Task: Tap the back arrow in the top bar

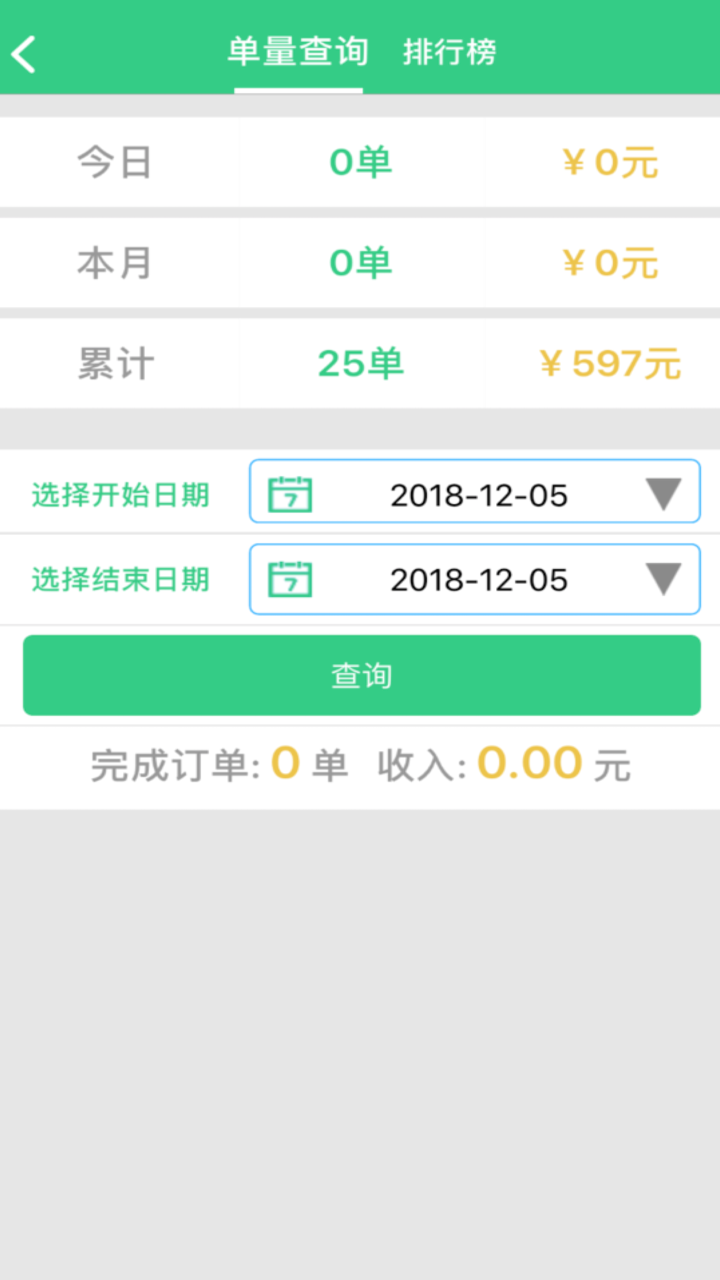Action: tap(24, 53)
